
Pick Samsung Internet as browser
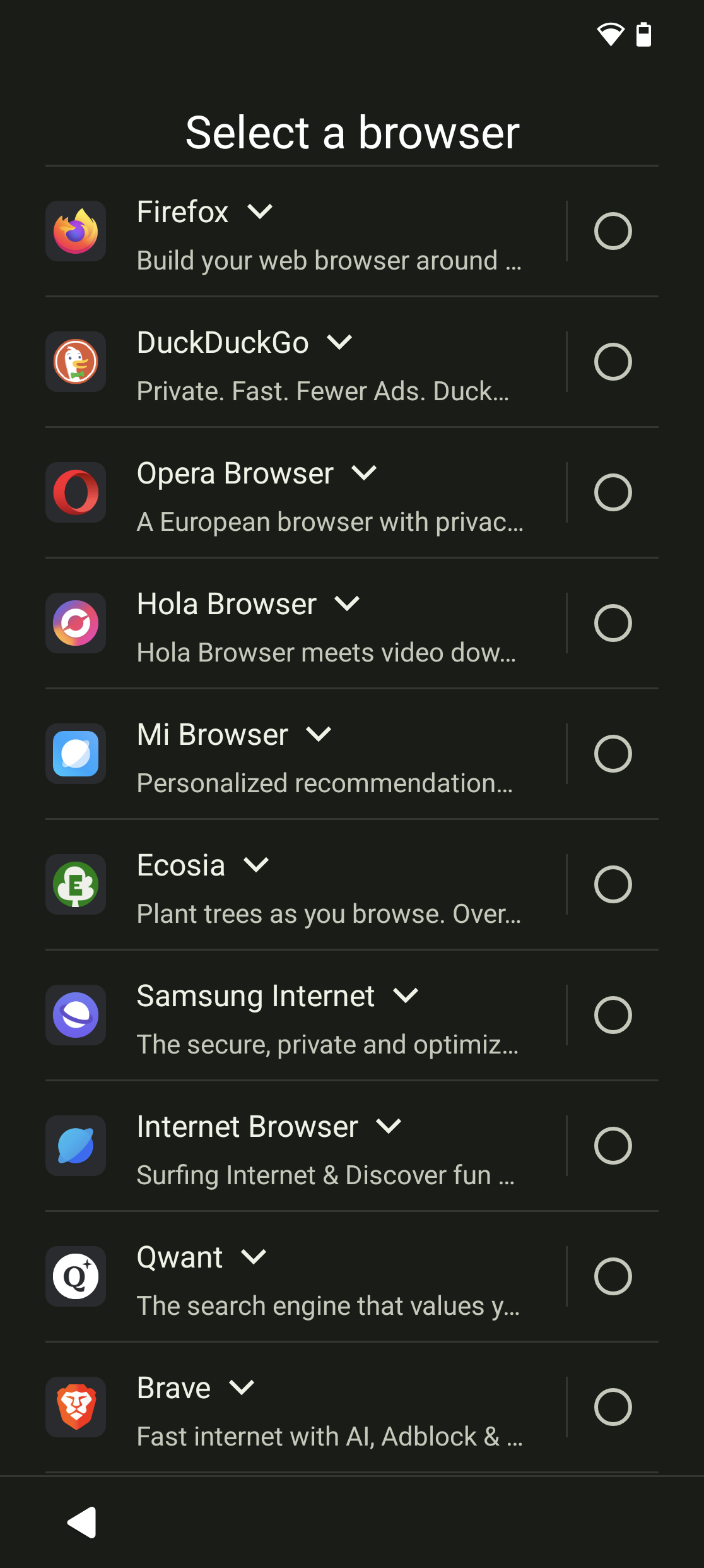[x=613, y=1016]
